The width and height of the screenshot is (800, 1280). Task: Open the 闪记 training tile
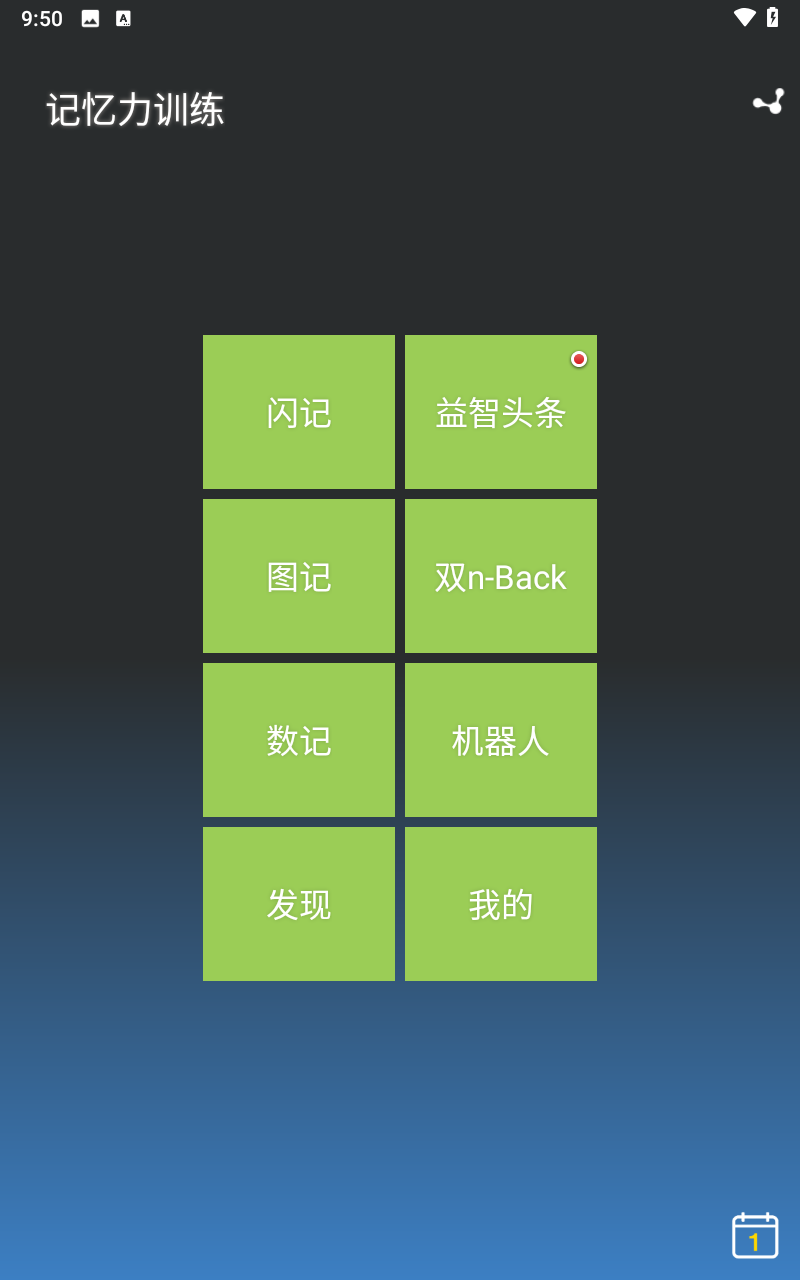click(x=299, y=412)
